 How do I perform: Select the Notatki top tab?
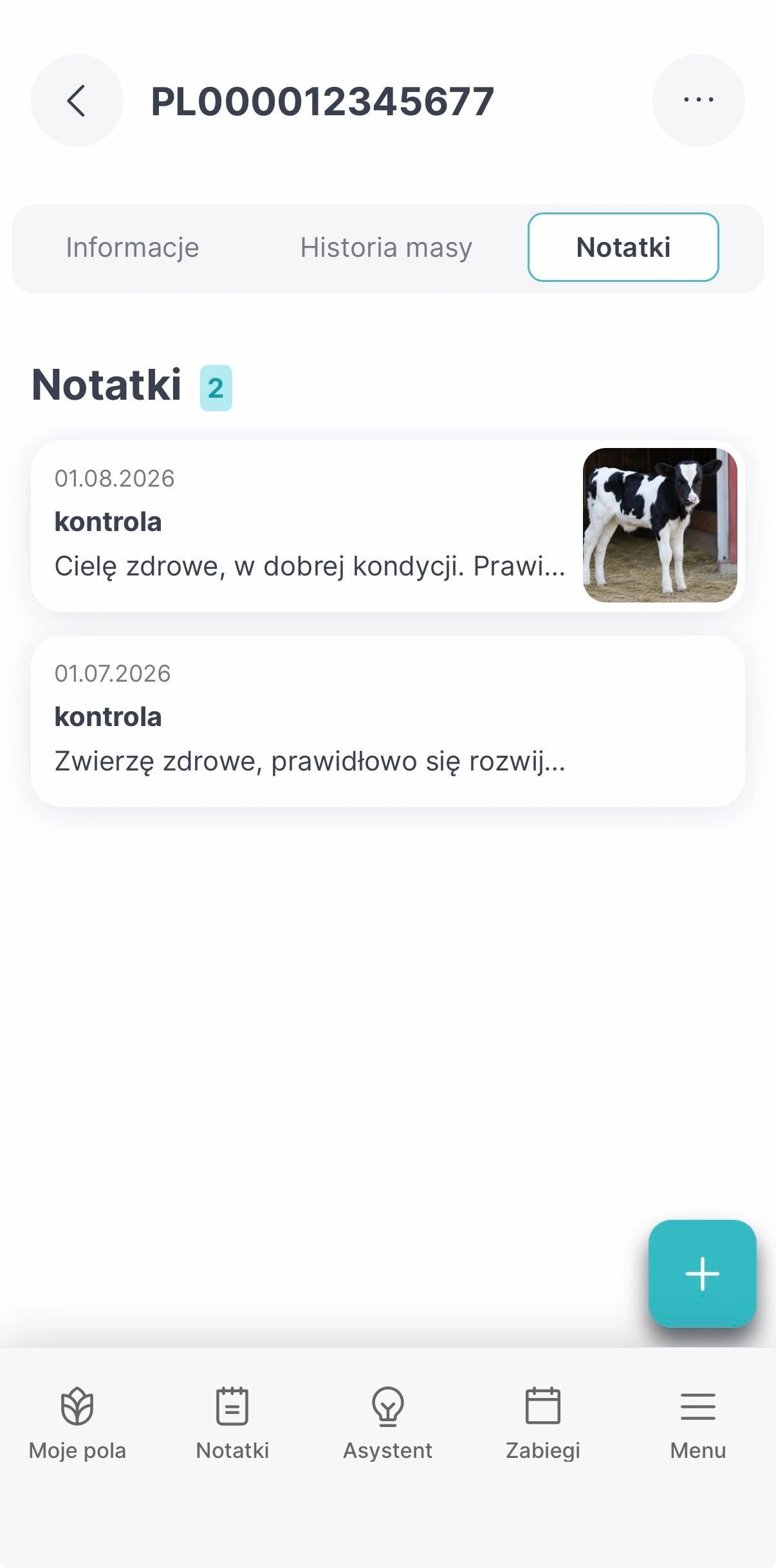[623, 248]
